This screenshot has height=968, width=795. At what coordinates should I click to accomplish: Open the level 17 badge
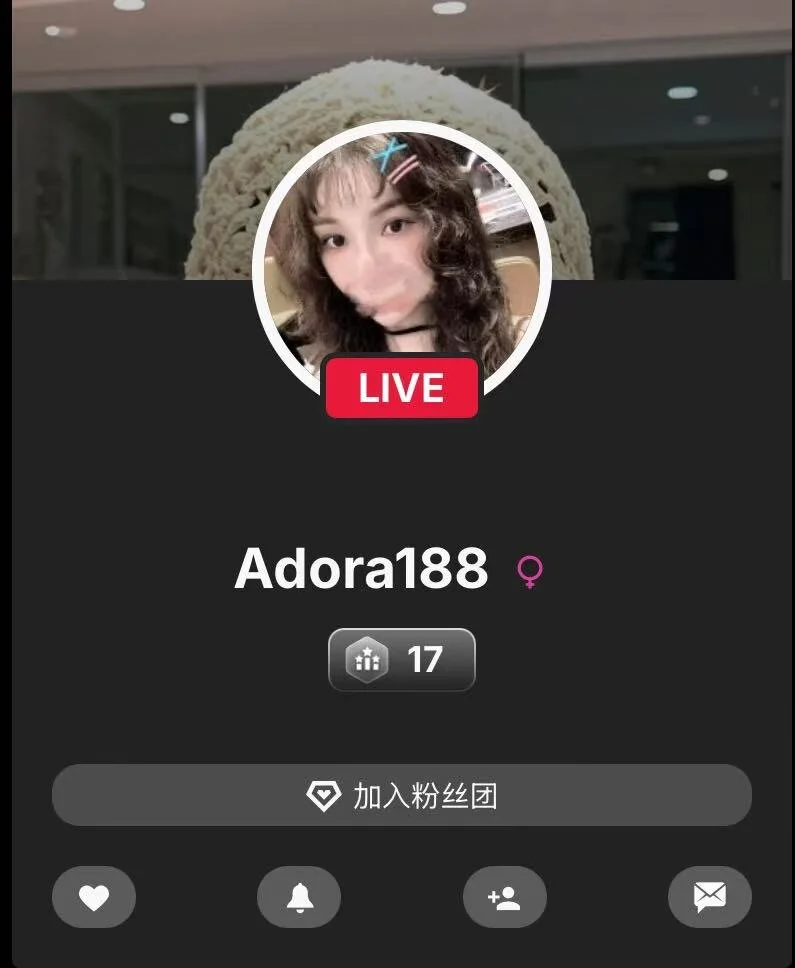pos(401,660)
